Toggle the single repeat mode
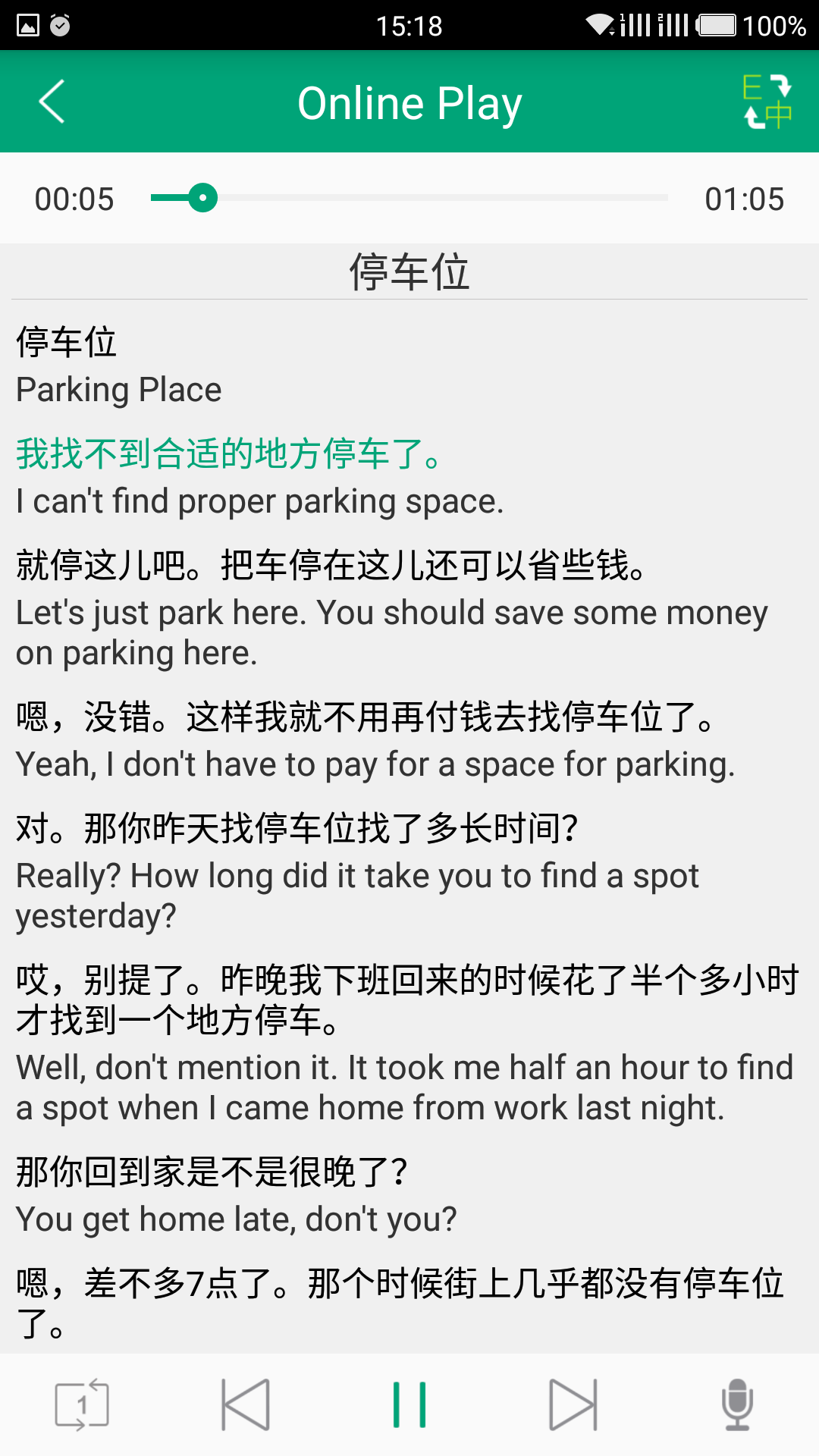Screen dimensions: 819x1456 tap(82, 1404)
